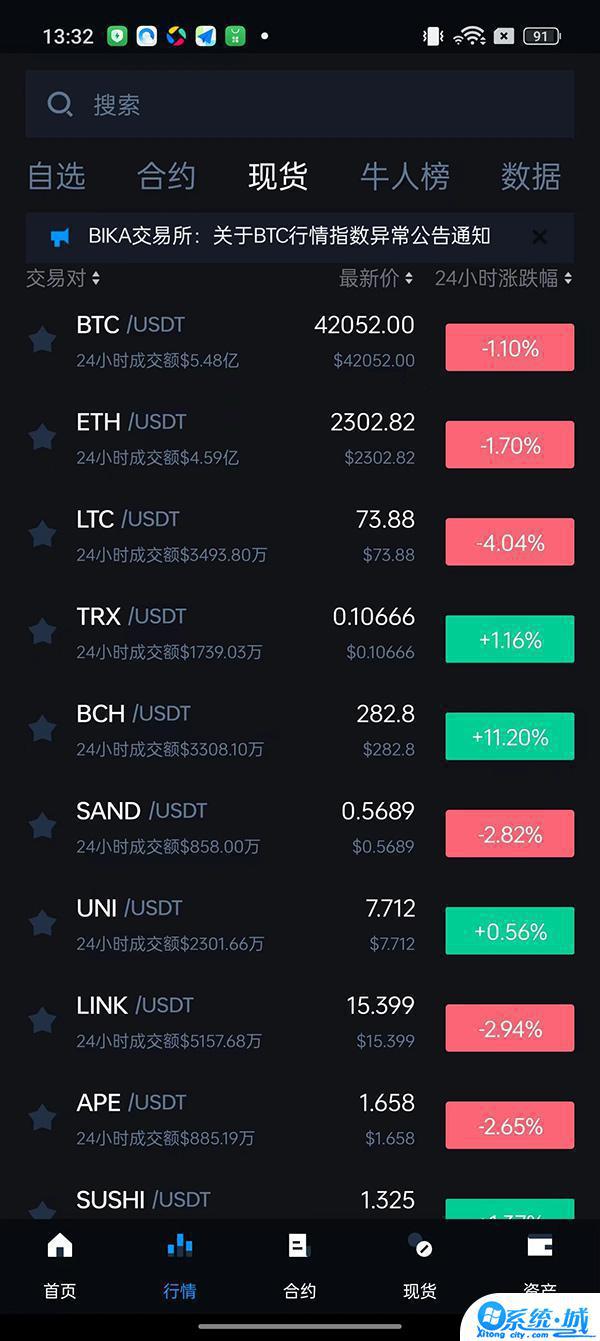Star the SAND/USDT pair
This screenshot has width=600, height=1341.
coord(42,826)
